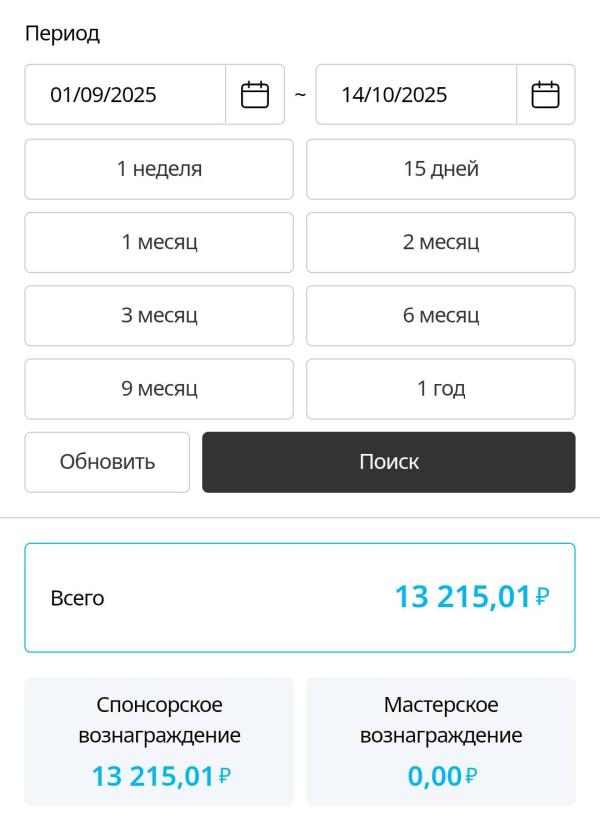This screenshot has height=823, width=600.
Task: Set period to 1 месяц
Action: [x=159, y=242]
